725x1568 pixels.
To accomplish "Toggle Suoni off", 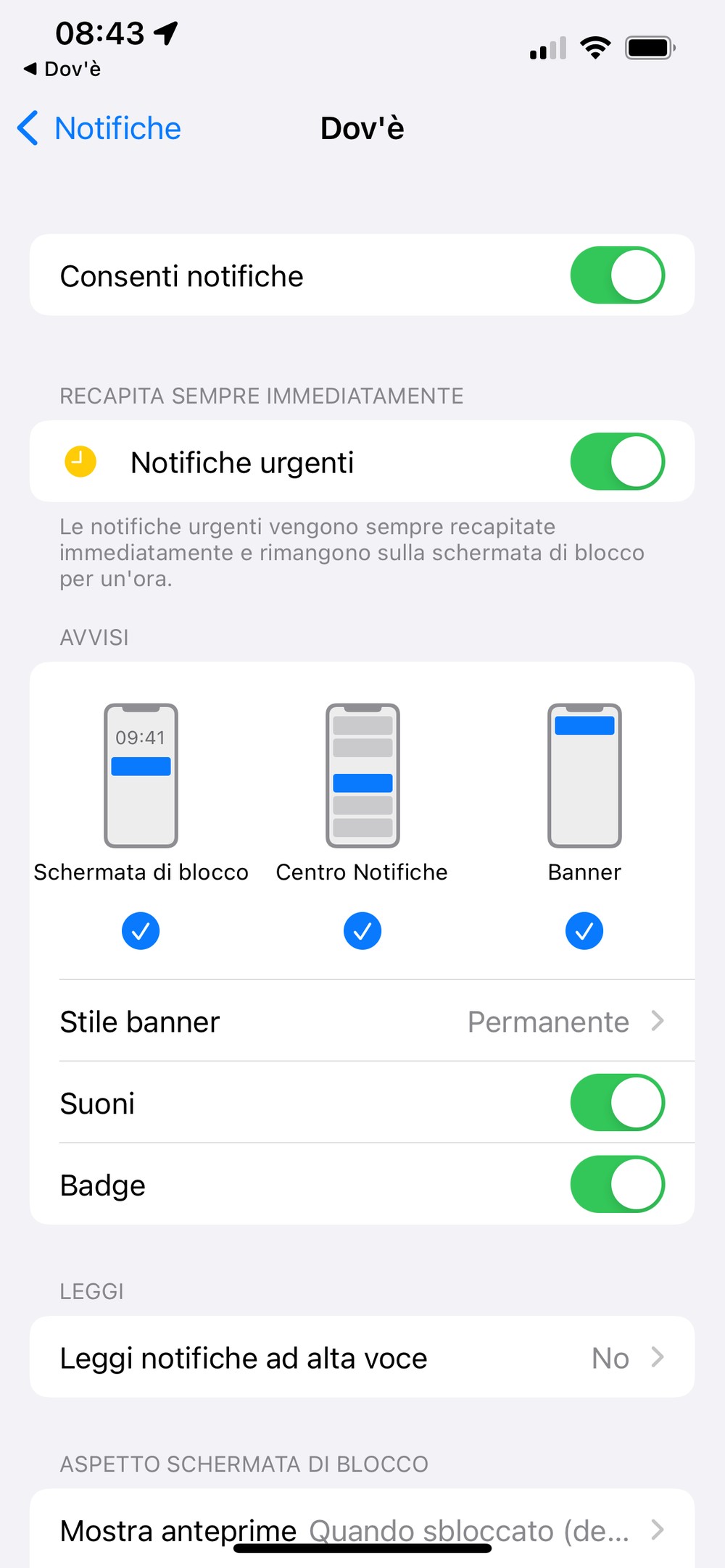I will [x=618, y=1102].
